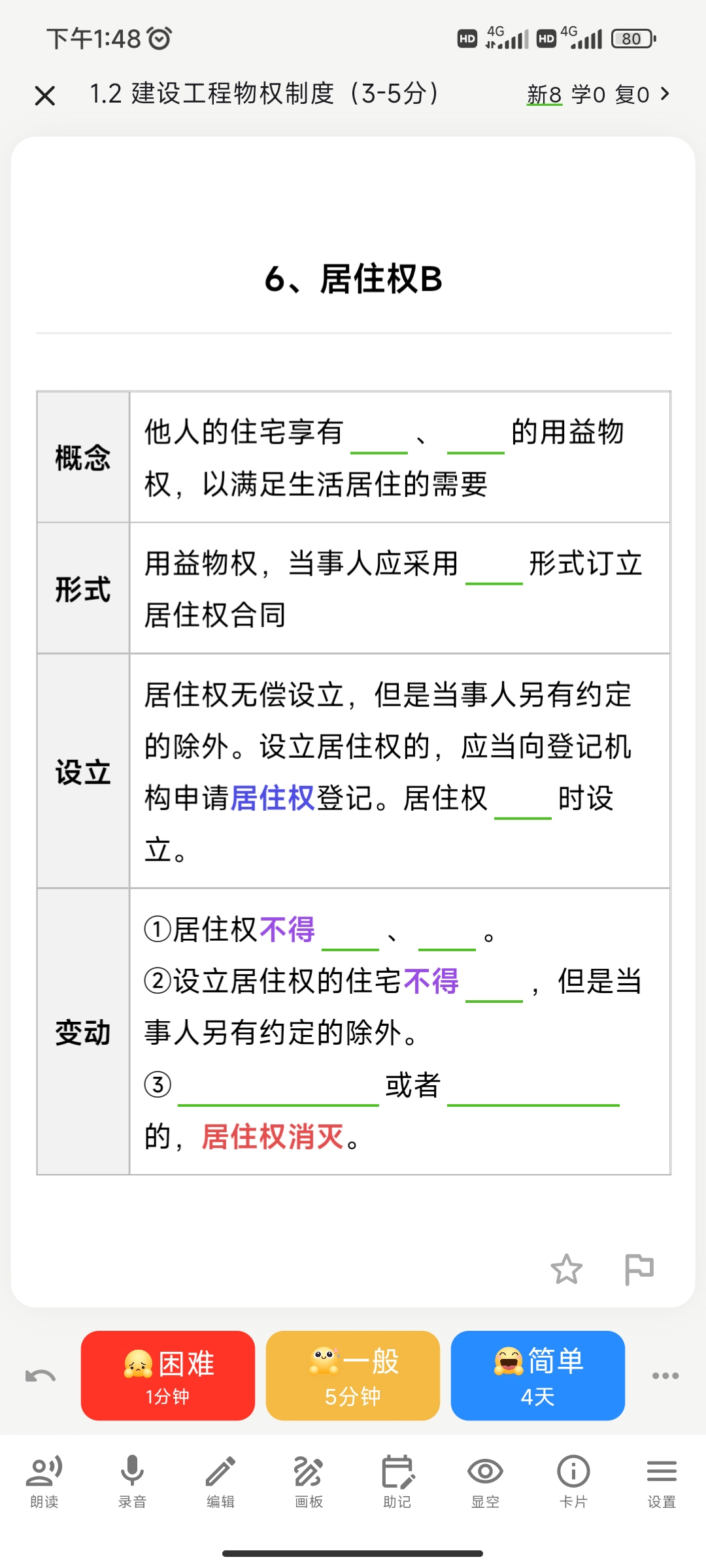Open 卡片 card info
Image resolution: width=706 pixels, height=1568 pixels.
(x=573, y=1481)
